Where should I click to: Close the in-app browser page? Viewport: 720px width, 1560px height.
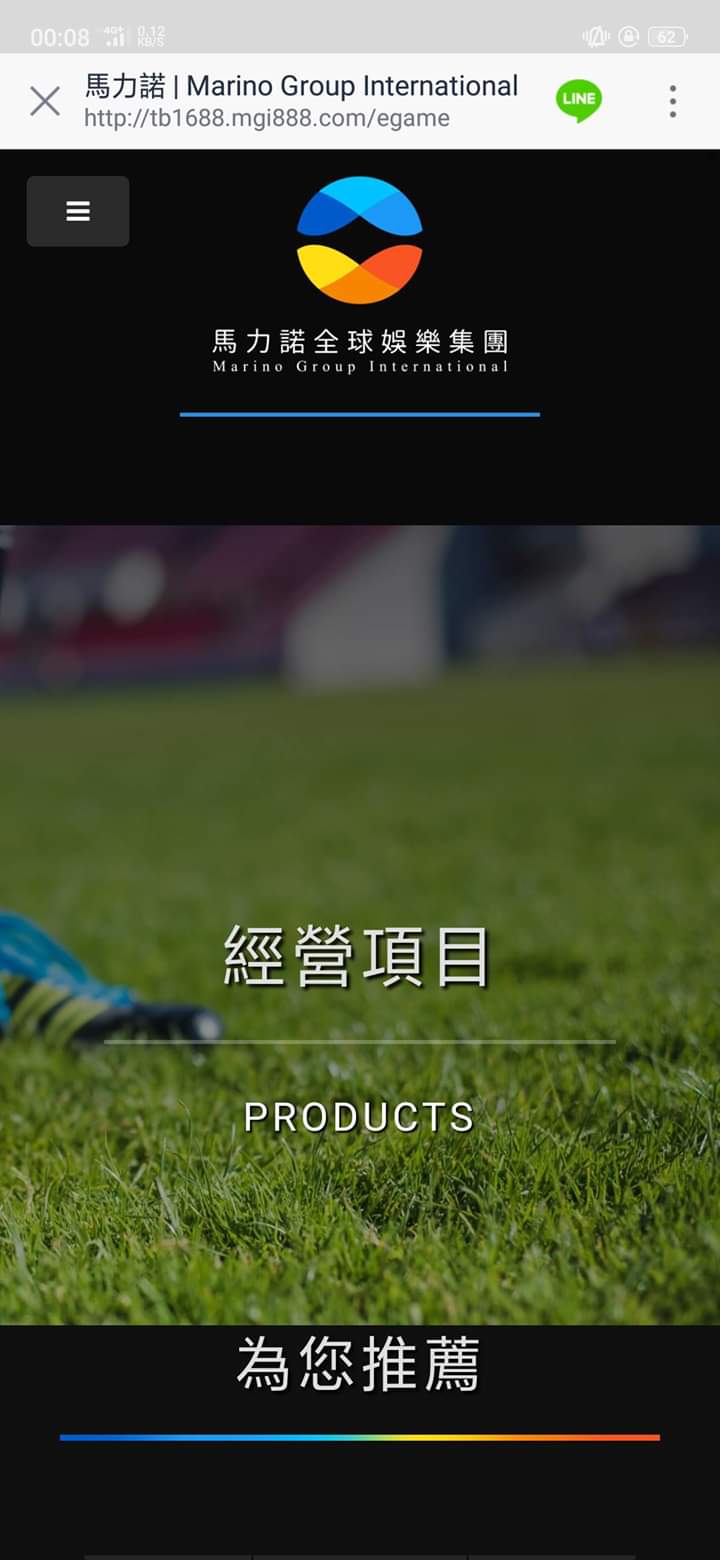[x=45, y=101]
